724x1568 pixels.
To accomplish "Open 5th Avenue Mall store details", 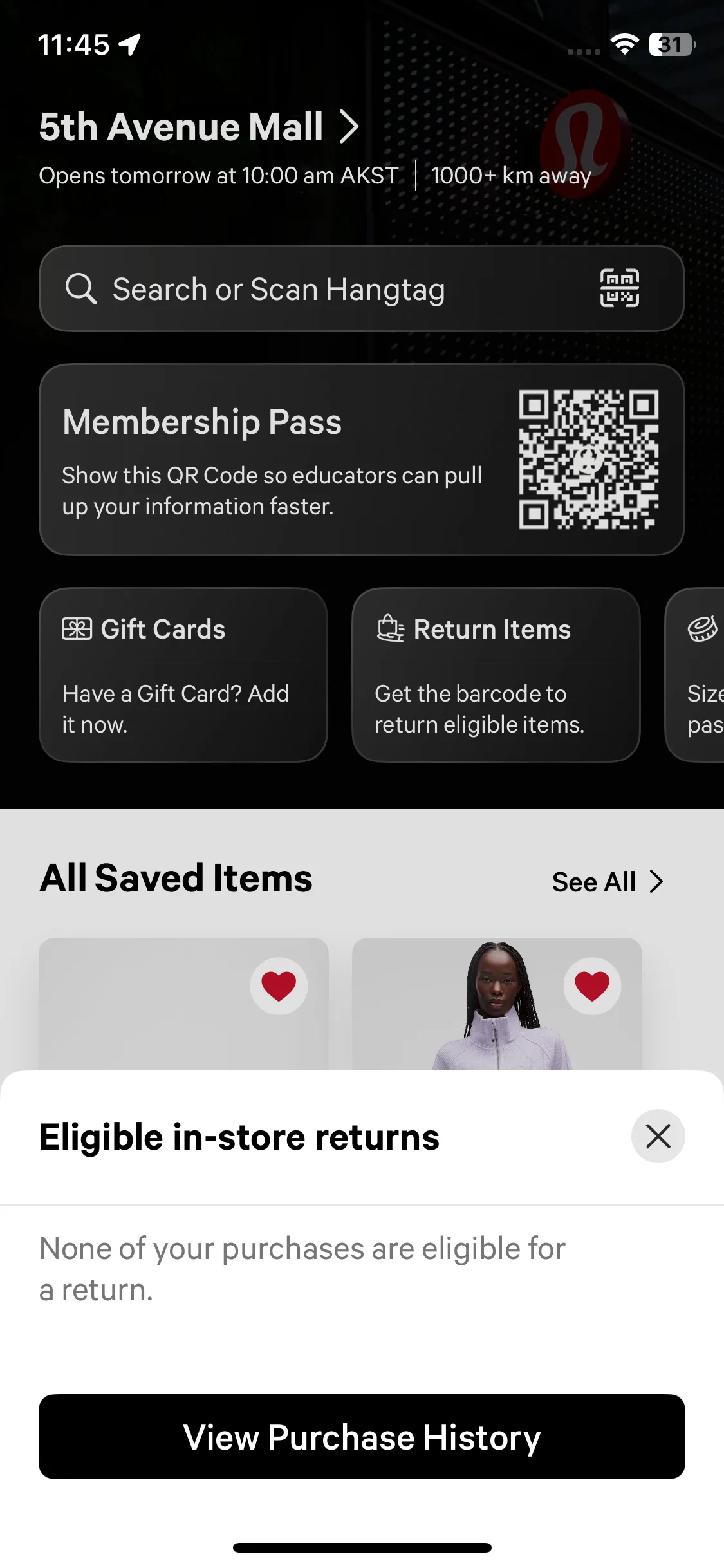I will click(x=200, y=127).
